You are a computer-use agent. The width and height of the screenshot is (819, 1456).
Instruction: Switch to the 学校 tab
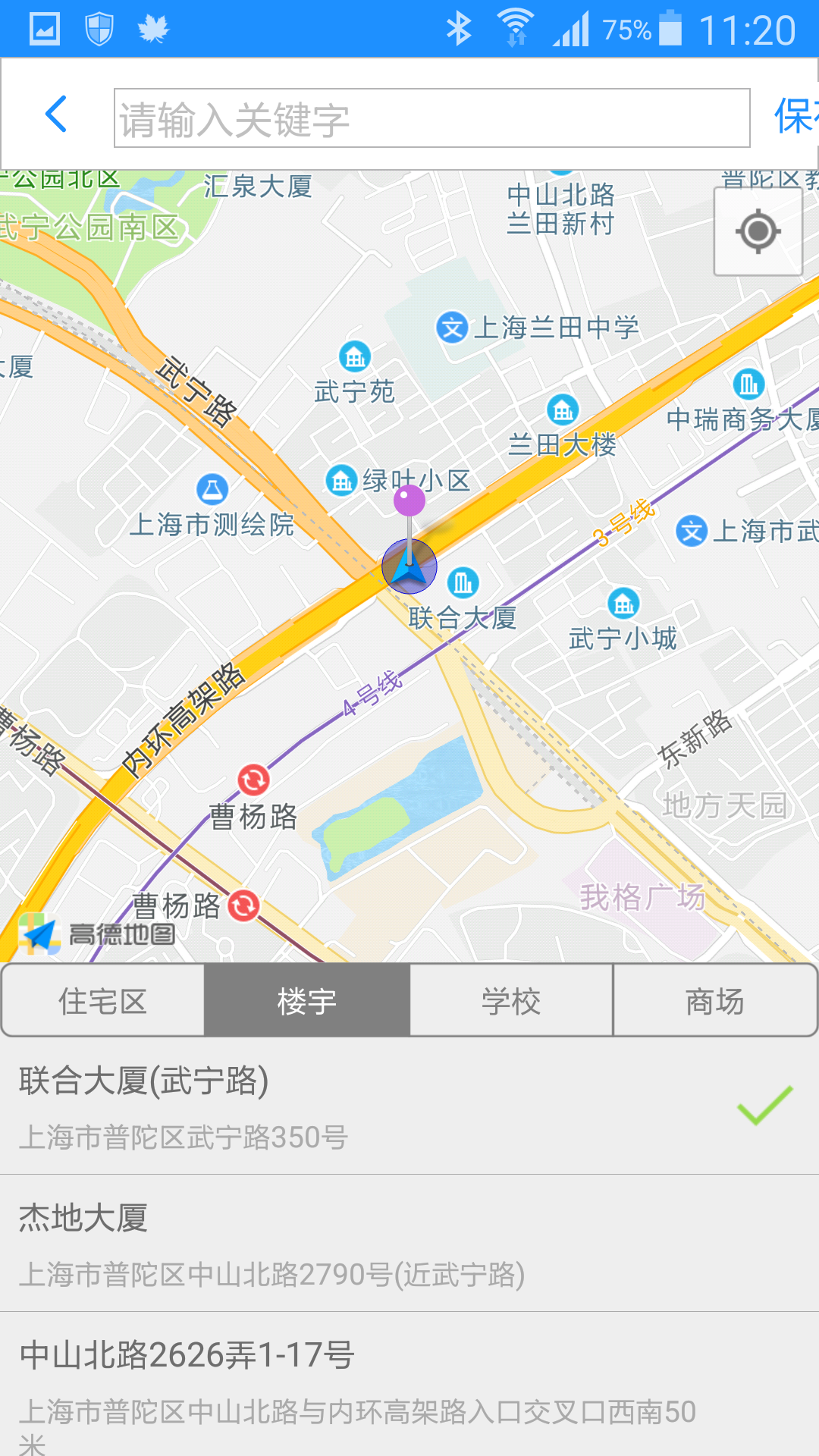point(511,1001)
